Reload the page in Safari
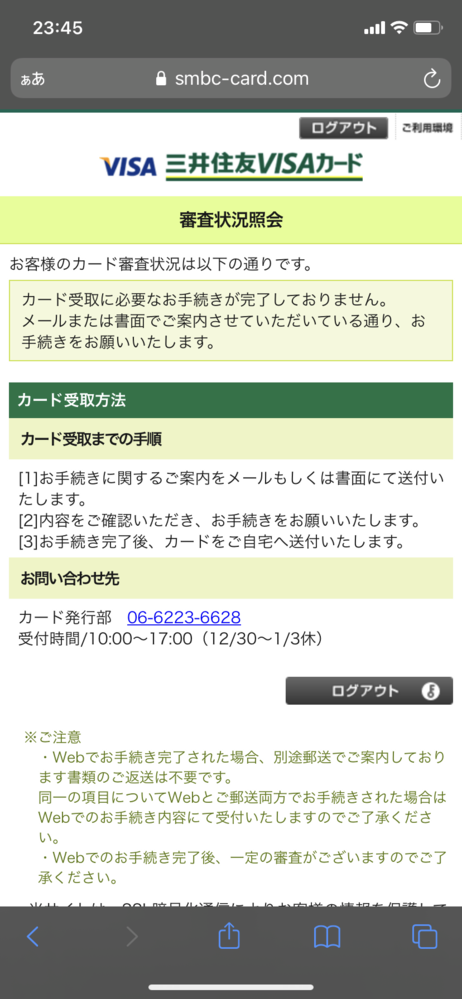The image size is (462, 999). click(431, 79)
